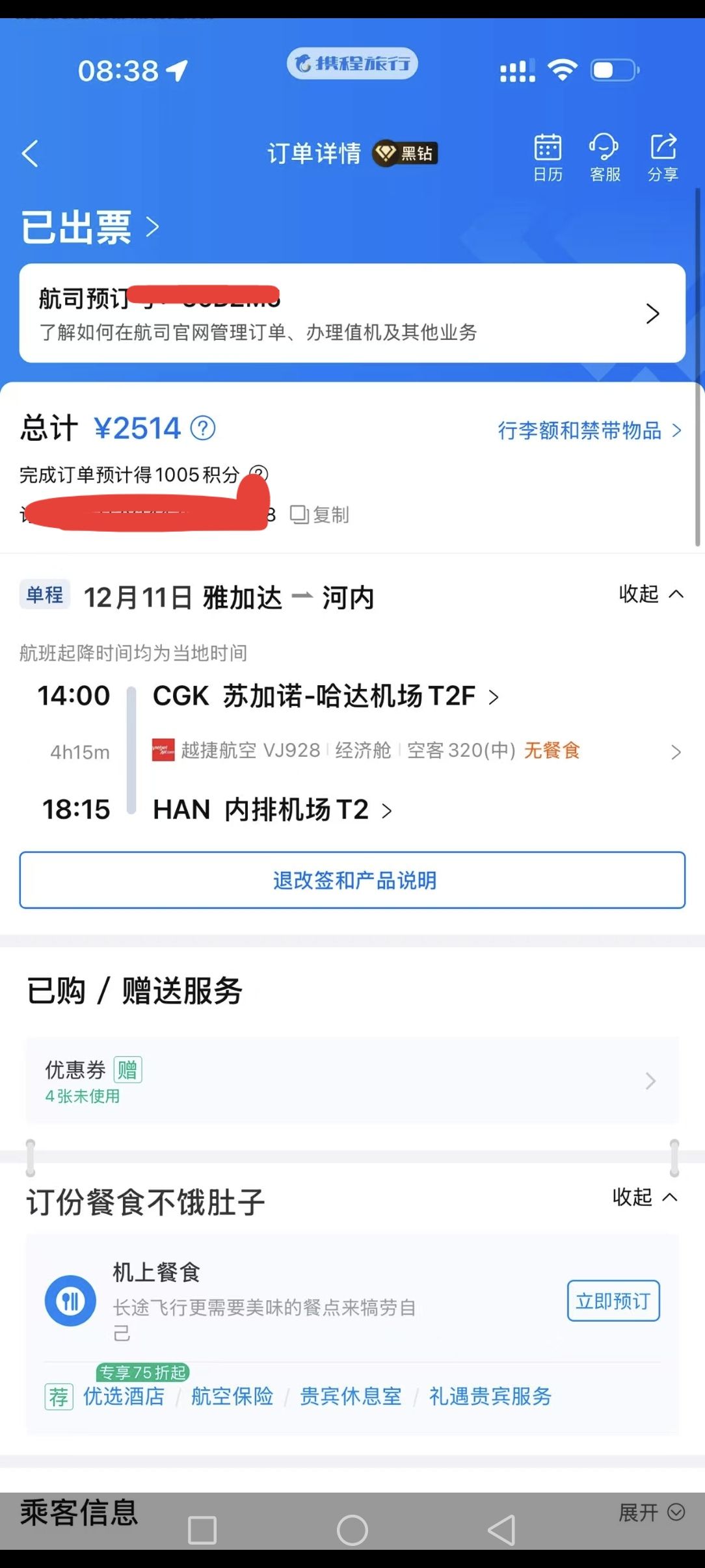
Task: Open the 航司预订 airline booking card
Action: (352, 313)
